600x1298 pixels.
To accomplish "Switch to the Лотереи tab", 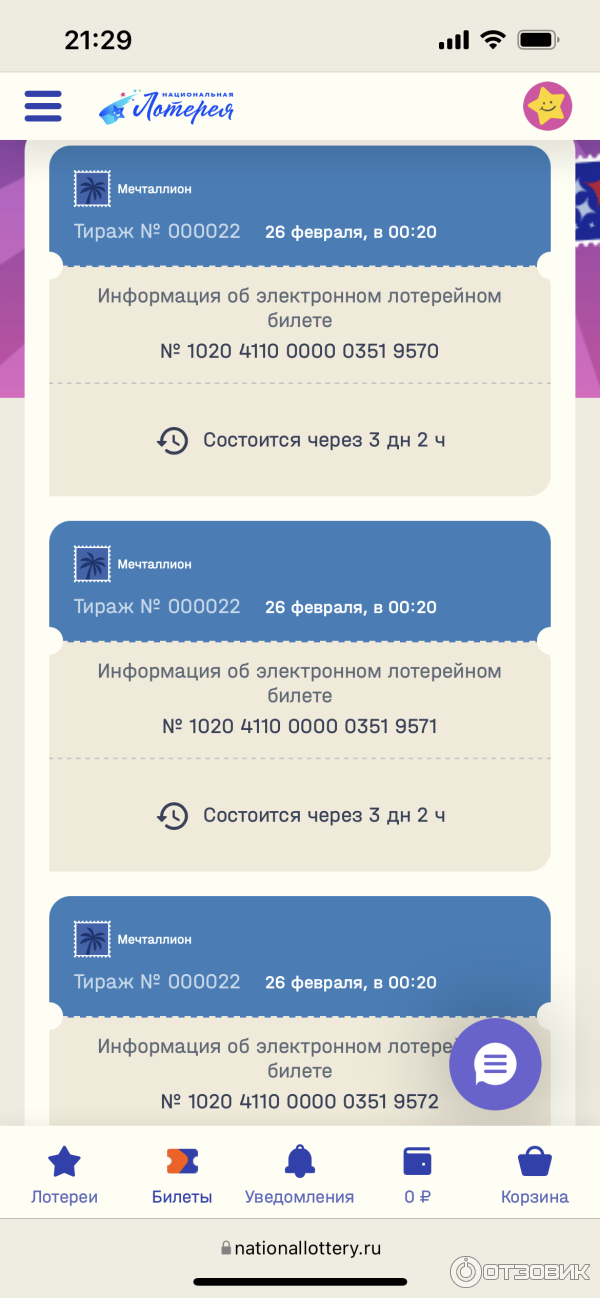I will coord(64,1176).
